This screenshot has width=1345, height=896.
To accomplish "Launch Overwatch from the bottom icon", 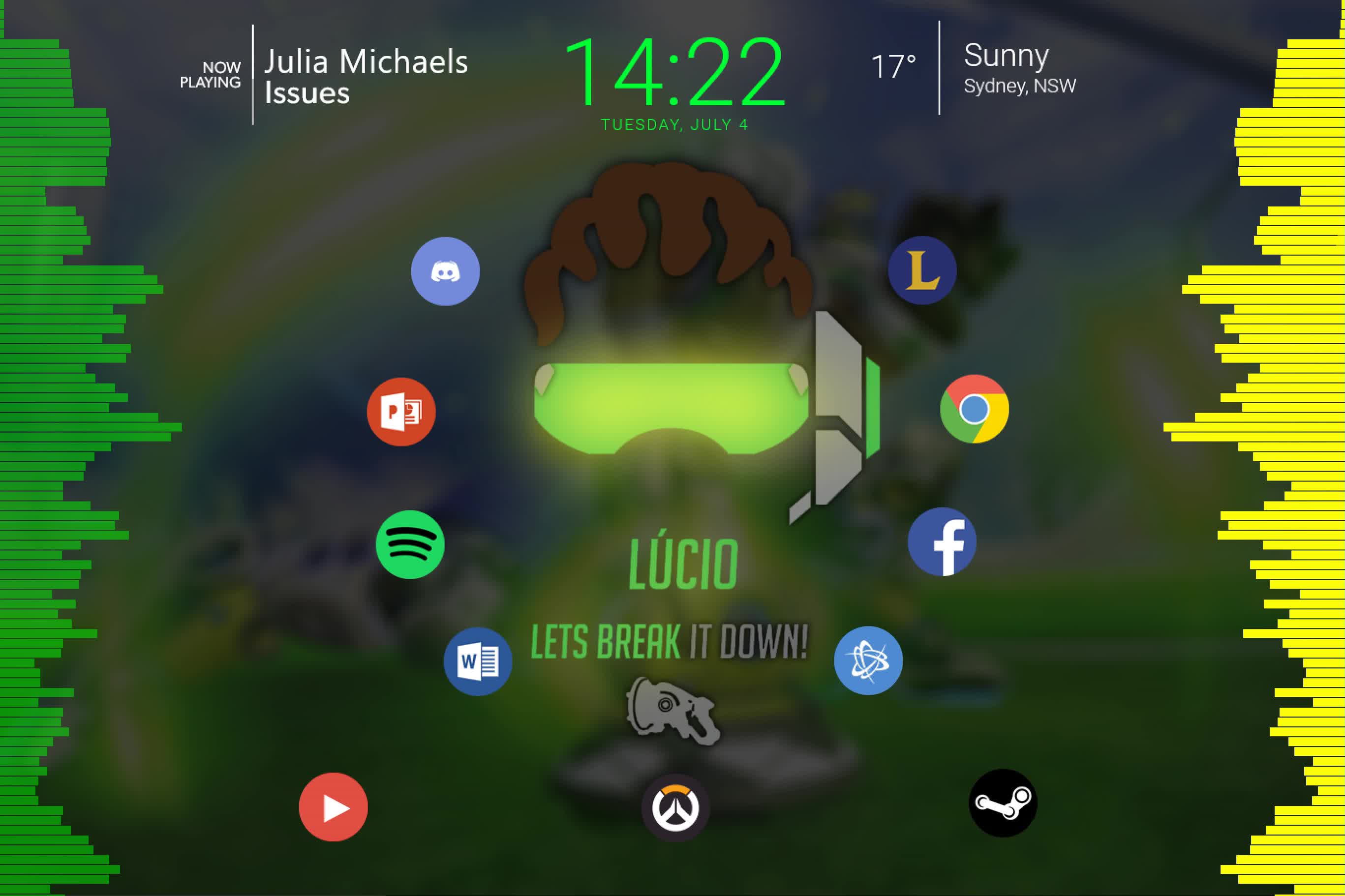I will (675, 807).
